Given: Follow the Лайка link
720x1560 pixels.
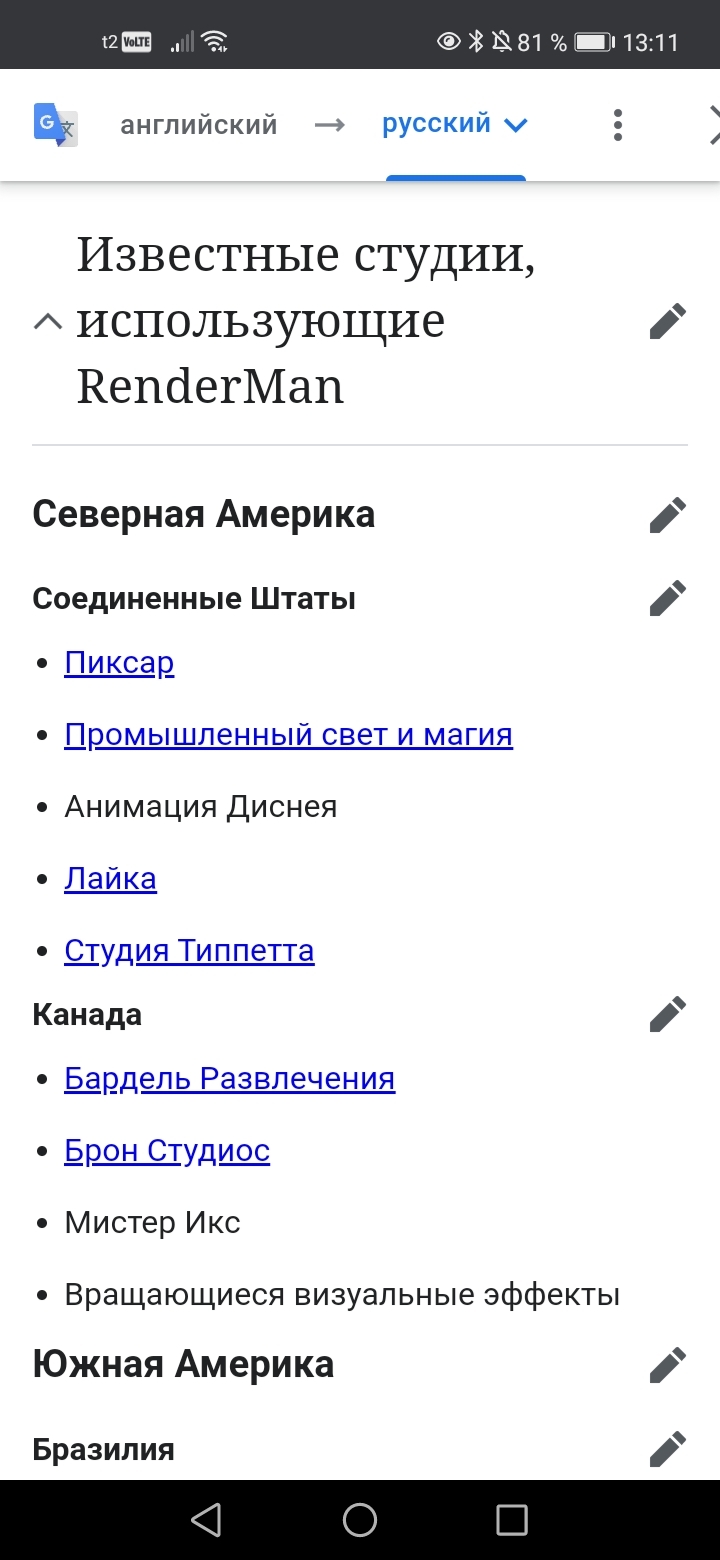Looking at the screenshot, I should click(110, 879).
